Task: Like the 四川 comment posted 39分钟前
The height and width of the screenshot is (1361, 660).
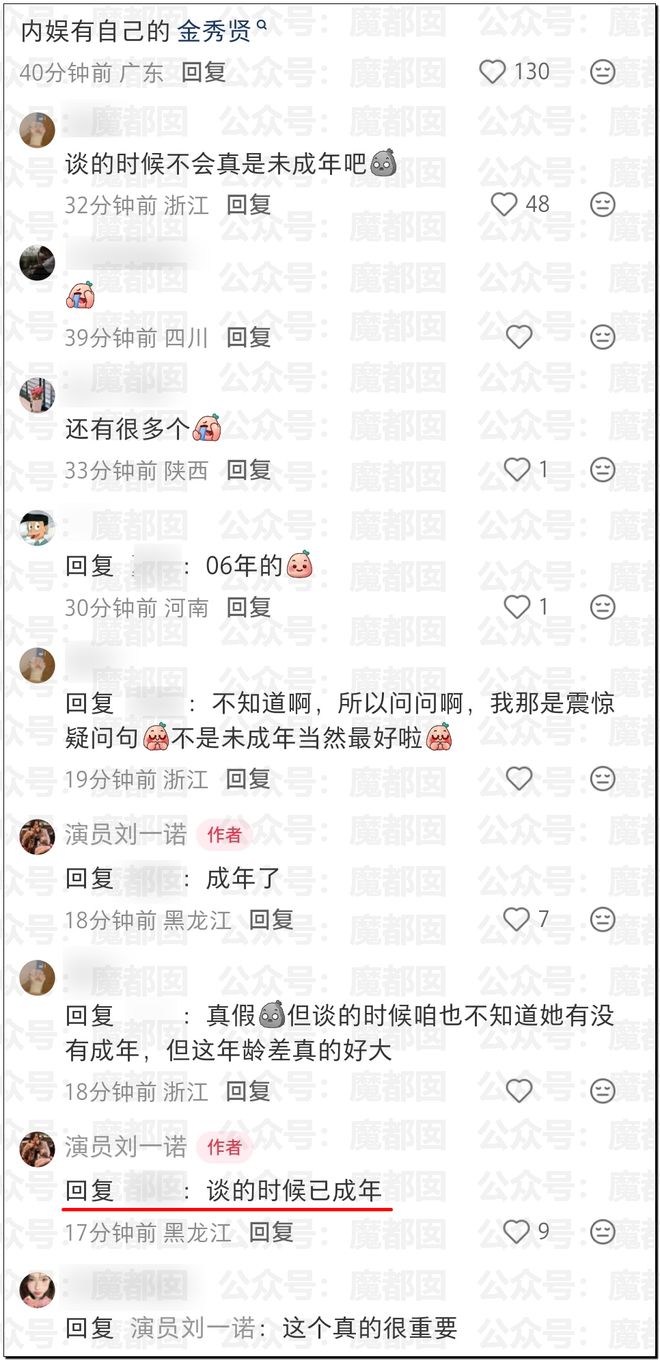Action: (x=518, y=337)
